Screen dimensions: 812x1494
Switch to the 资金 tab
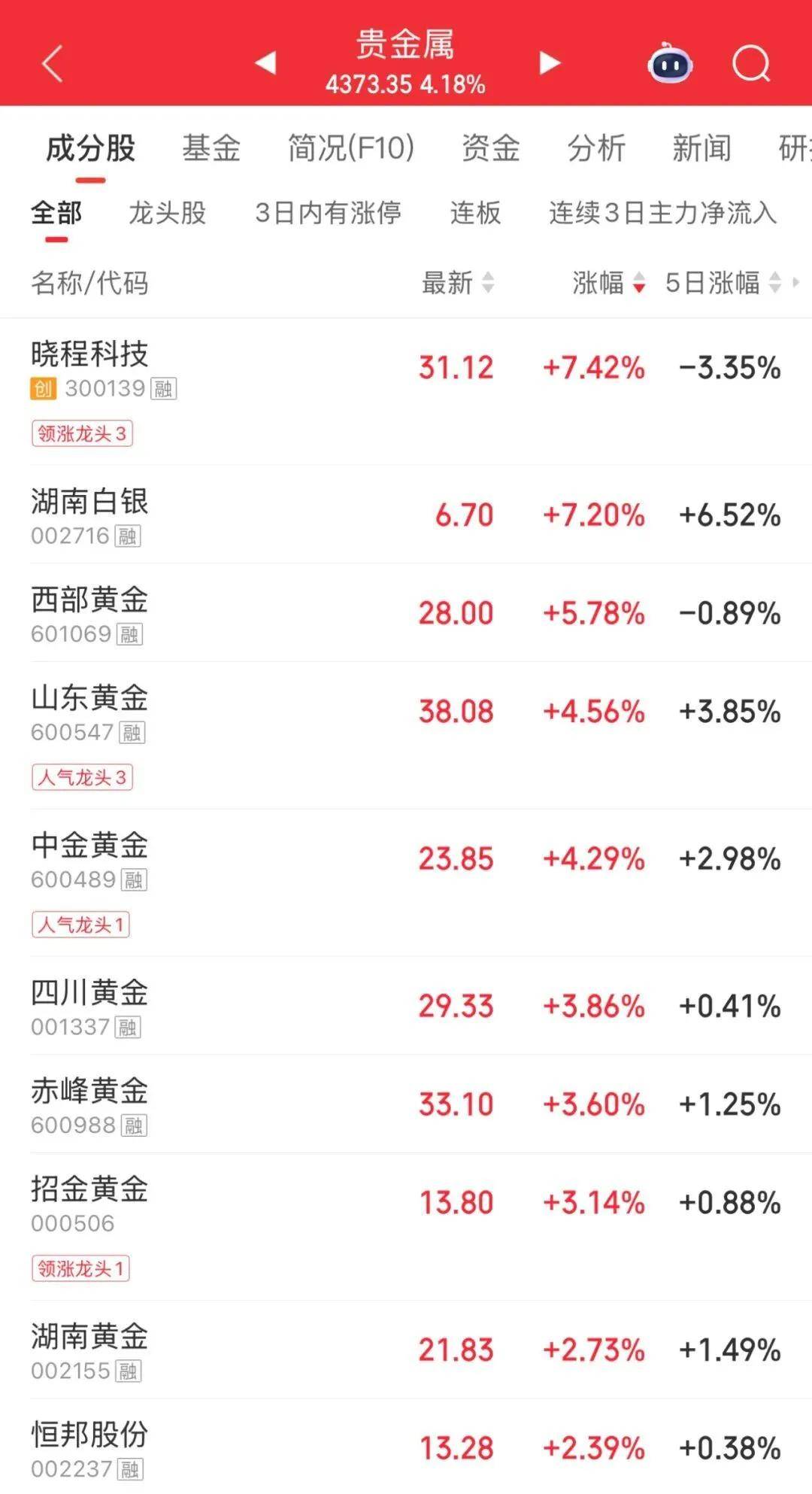click(491, 149)
